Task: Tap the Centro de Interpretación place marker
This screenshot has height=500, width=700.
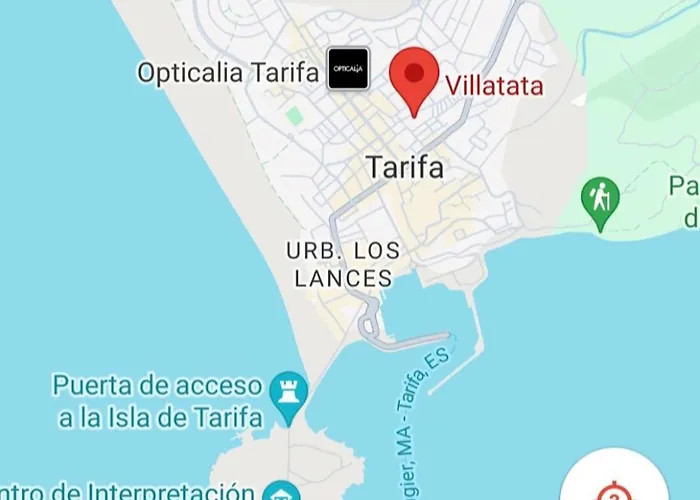Action: (280, 491)
